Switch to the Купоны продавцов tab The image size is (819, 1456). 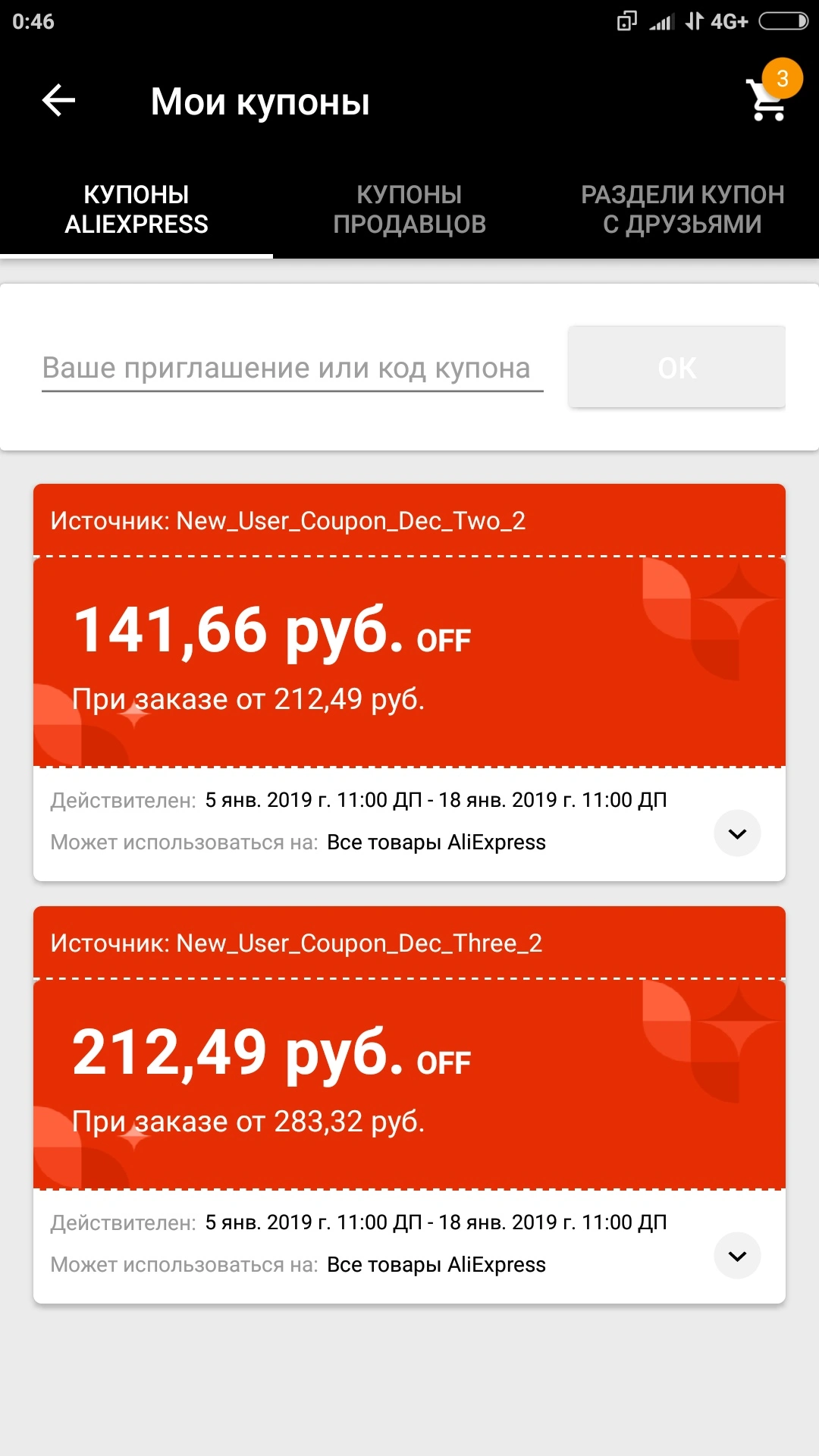(409, 209)
